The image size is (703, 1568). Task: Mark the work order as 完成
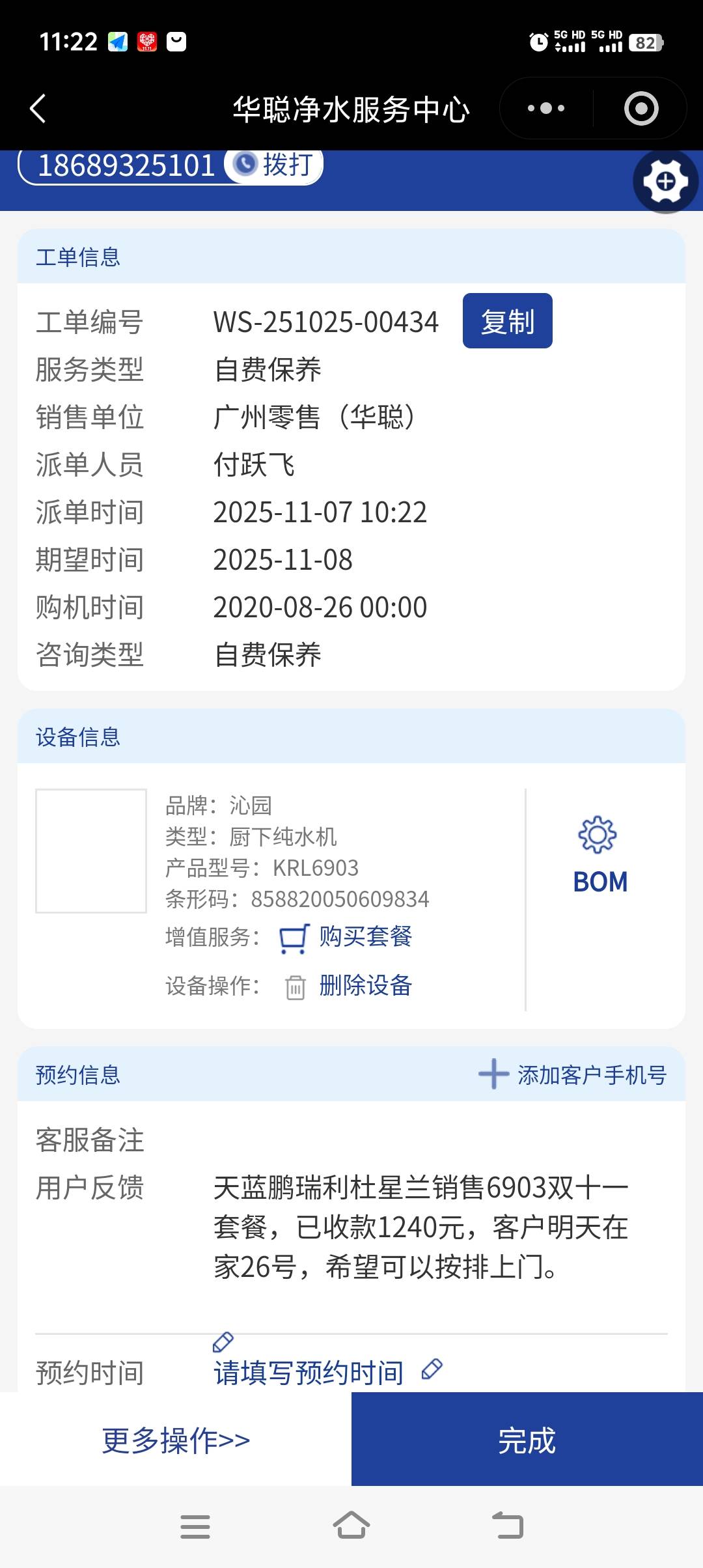[527, 1440]
